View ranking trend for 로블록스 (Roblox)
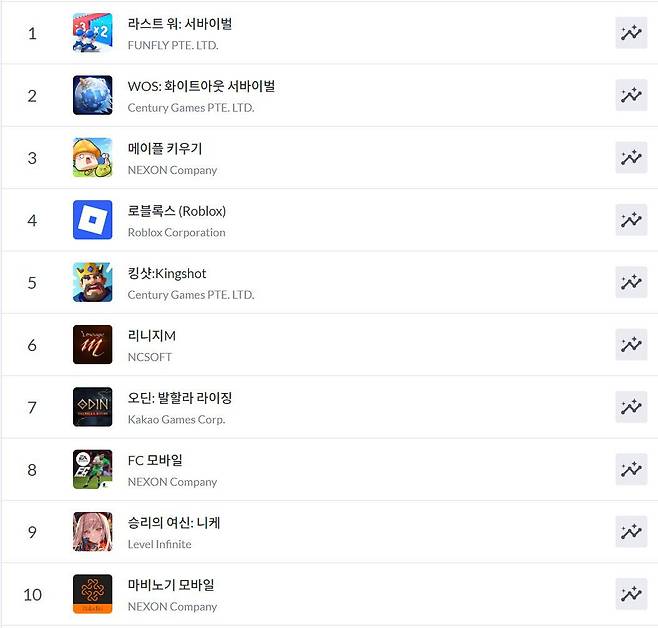 click(x=631, y=220)
